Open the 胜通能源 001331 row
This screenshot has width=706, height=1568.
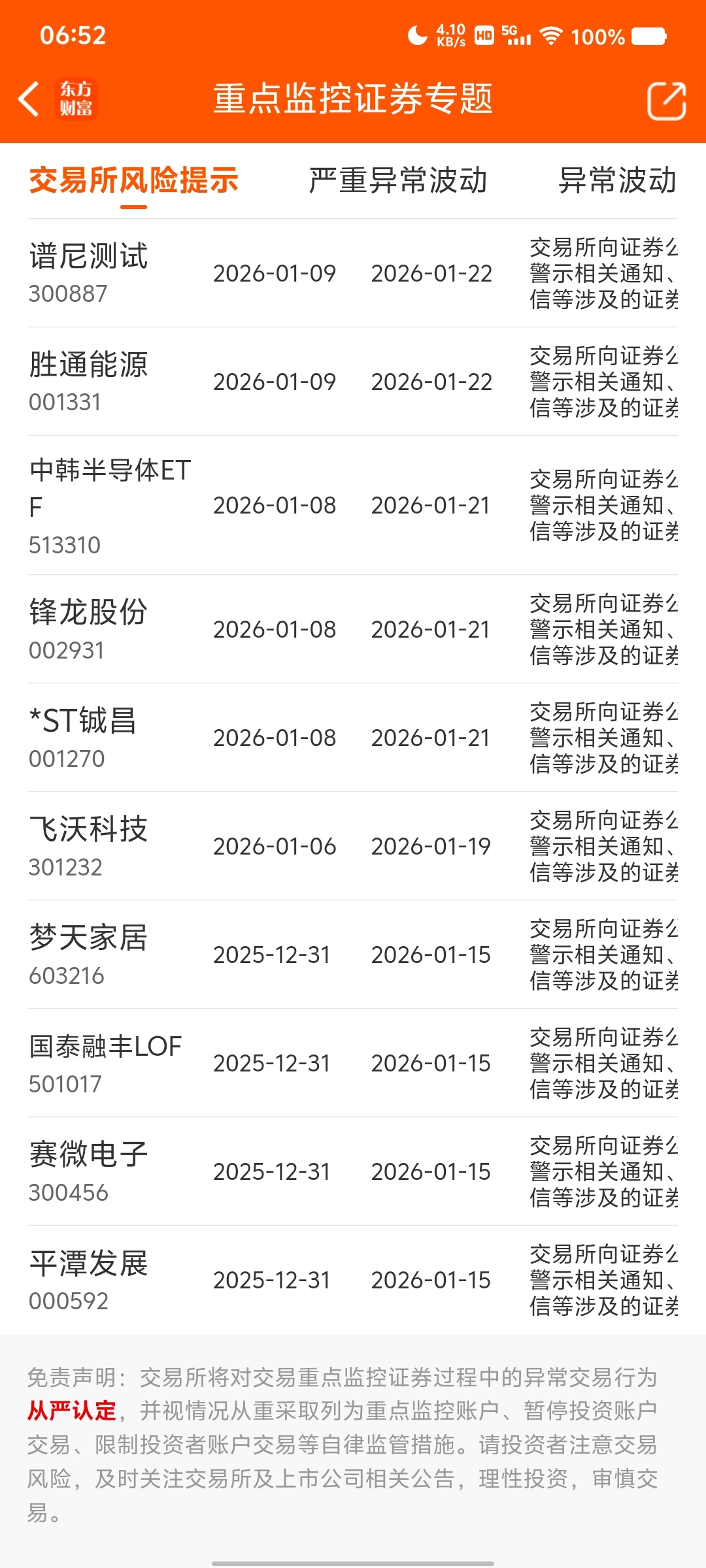click(353, 382)
